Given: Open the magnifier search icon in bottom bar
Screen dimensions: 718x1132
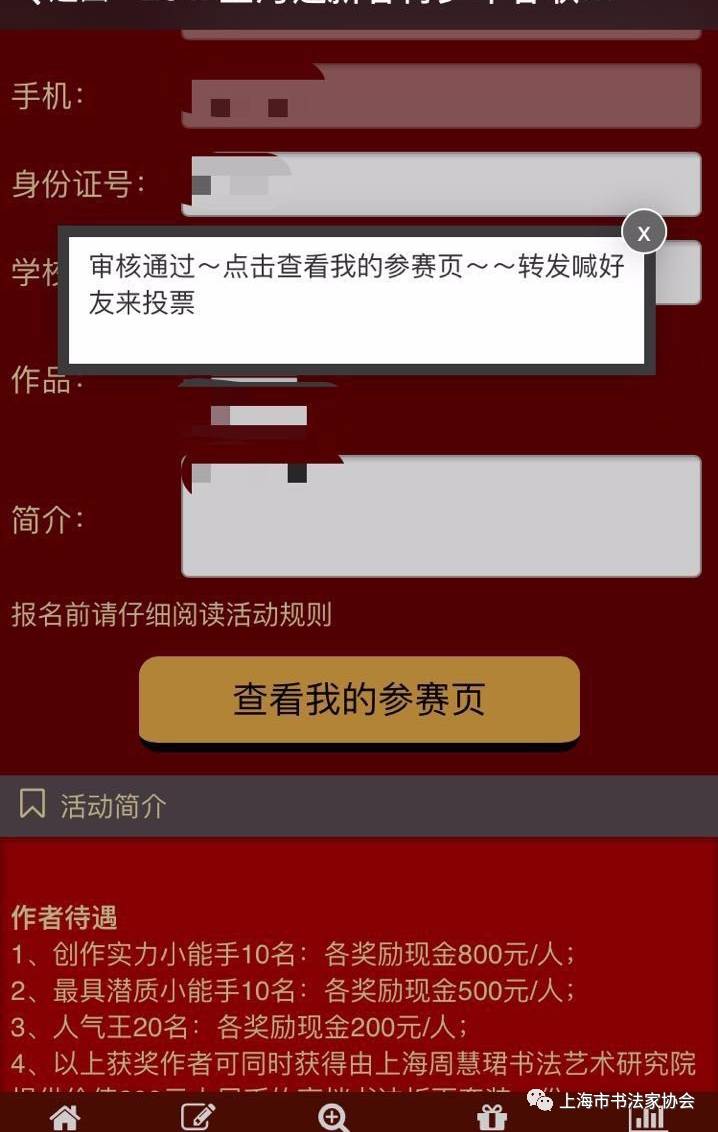Looking at the screenshot, I should pyautogui.click(x=333, y=1117).
